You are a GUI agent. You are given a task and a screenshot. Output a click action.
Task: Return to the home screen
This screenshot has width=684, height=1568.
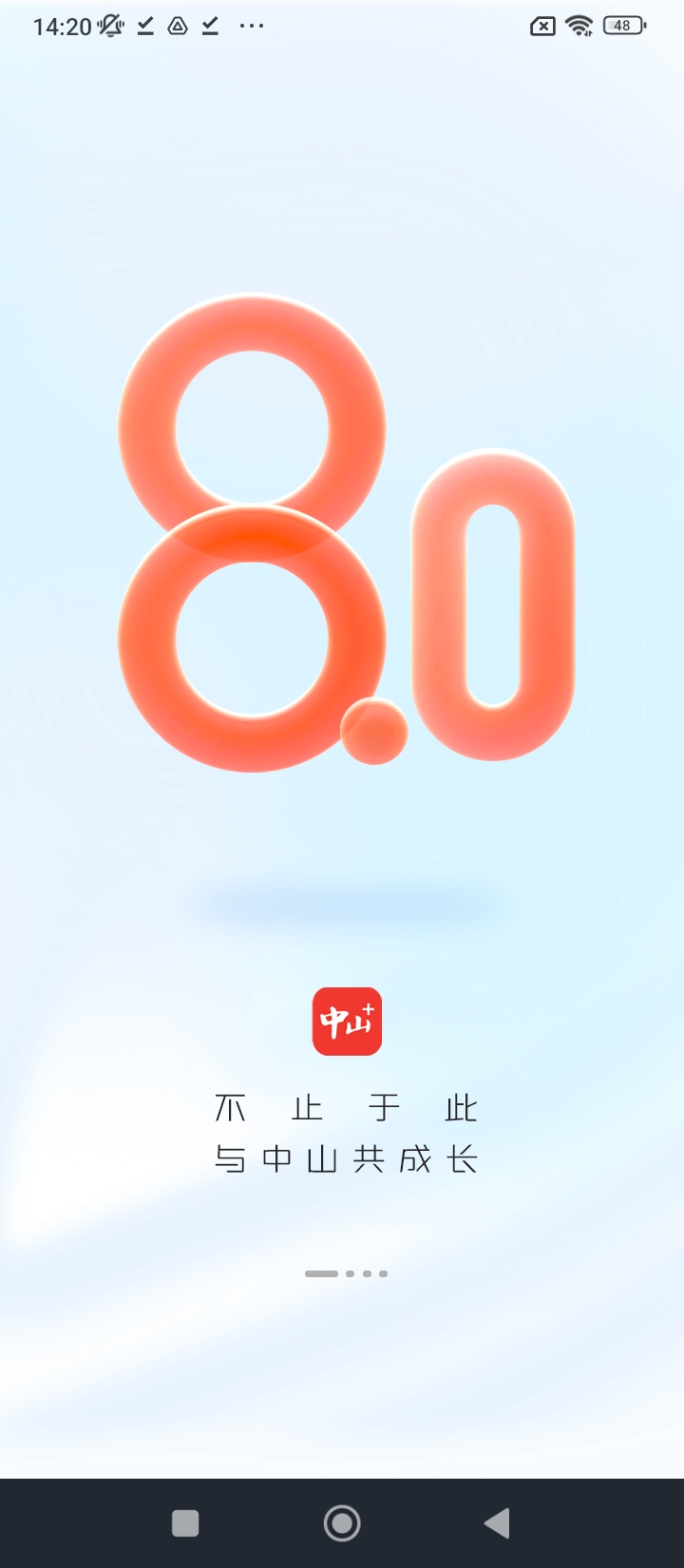pyautogui.click(x=342, y=1523)
